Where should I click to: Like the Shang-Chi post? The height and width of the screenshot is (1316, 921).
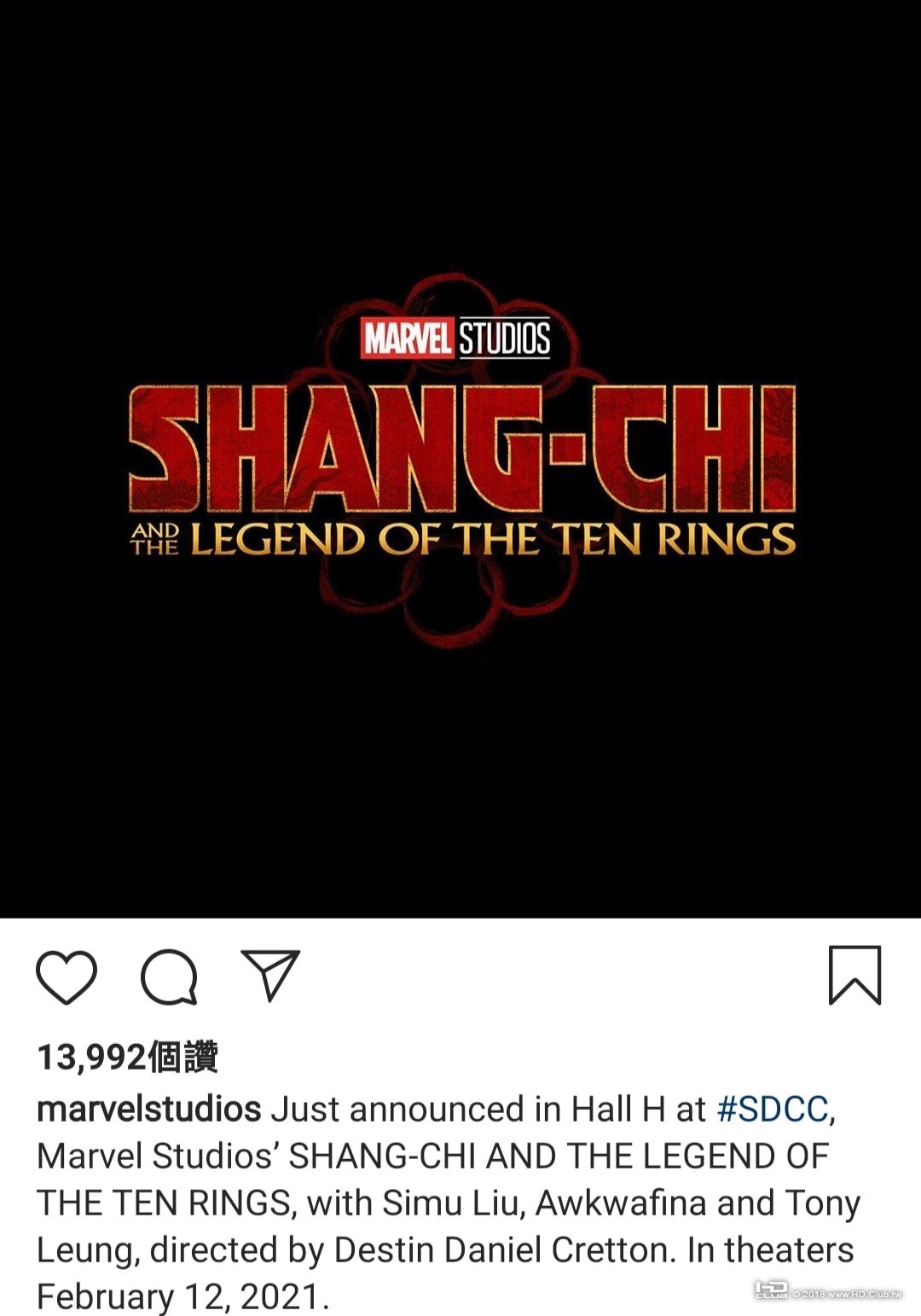coord(67,977)
